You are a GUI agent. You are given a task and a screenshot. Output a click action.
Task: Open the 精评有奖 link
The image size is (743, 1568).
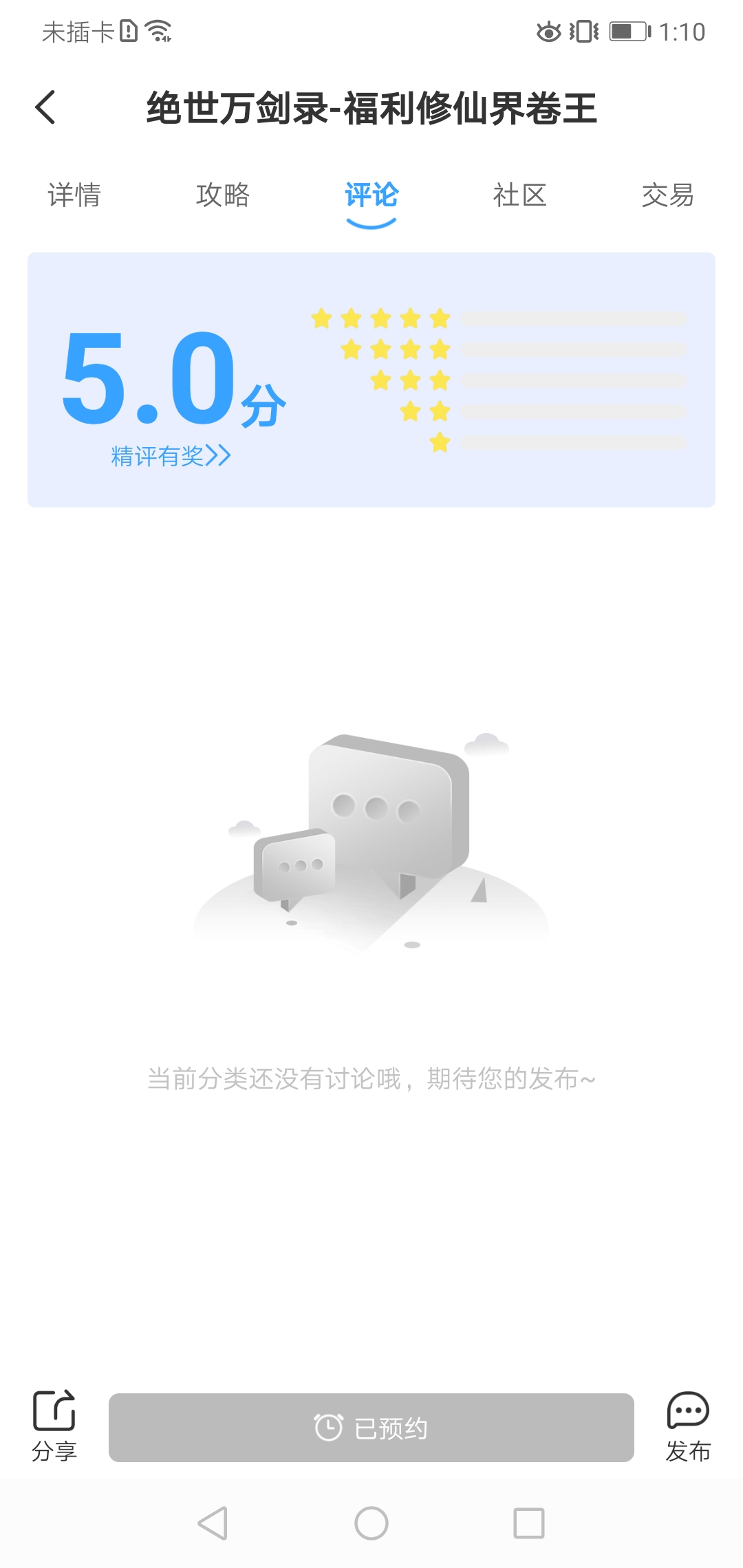coord(171,455)
